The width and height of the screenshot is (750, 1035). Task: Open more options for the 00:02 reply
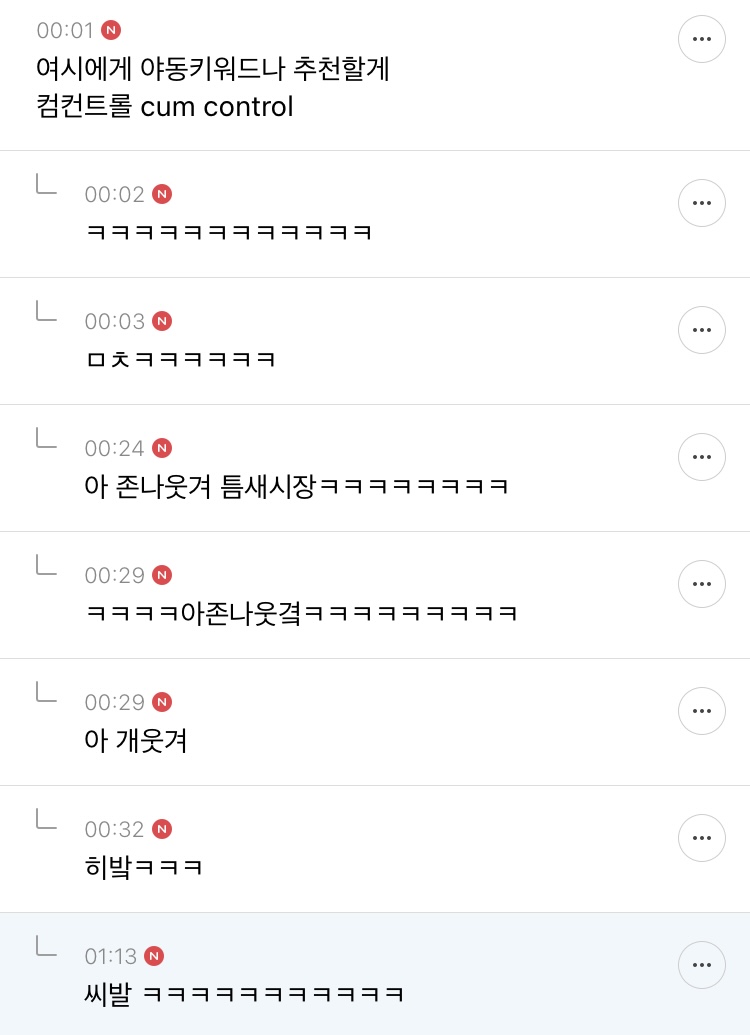click(702, 203)
